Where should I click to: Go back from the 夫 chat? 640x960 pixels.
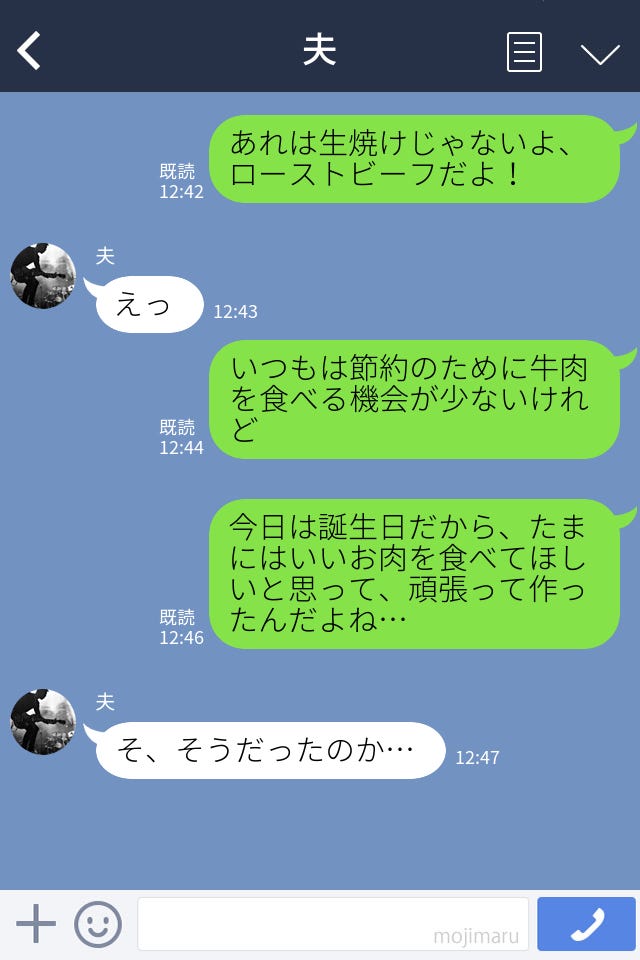click(29, 51)
